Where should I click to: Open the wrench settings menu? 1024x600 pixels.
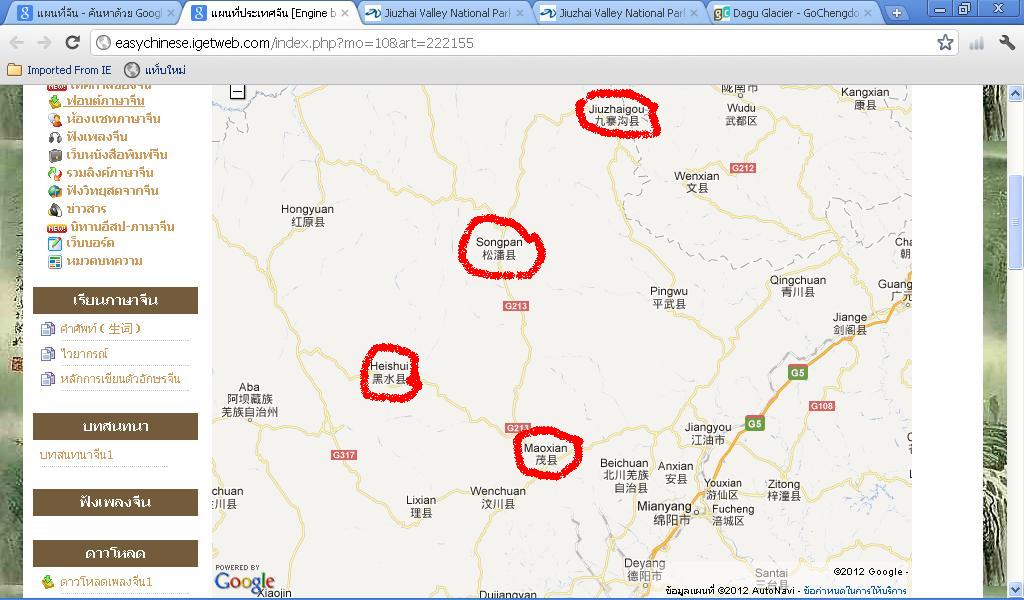point(1007,43)
